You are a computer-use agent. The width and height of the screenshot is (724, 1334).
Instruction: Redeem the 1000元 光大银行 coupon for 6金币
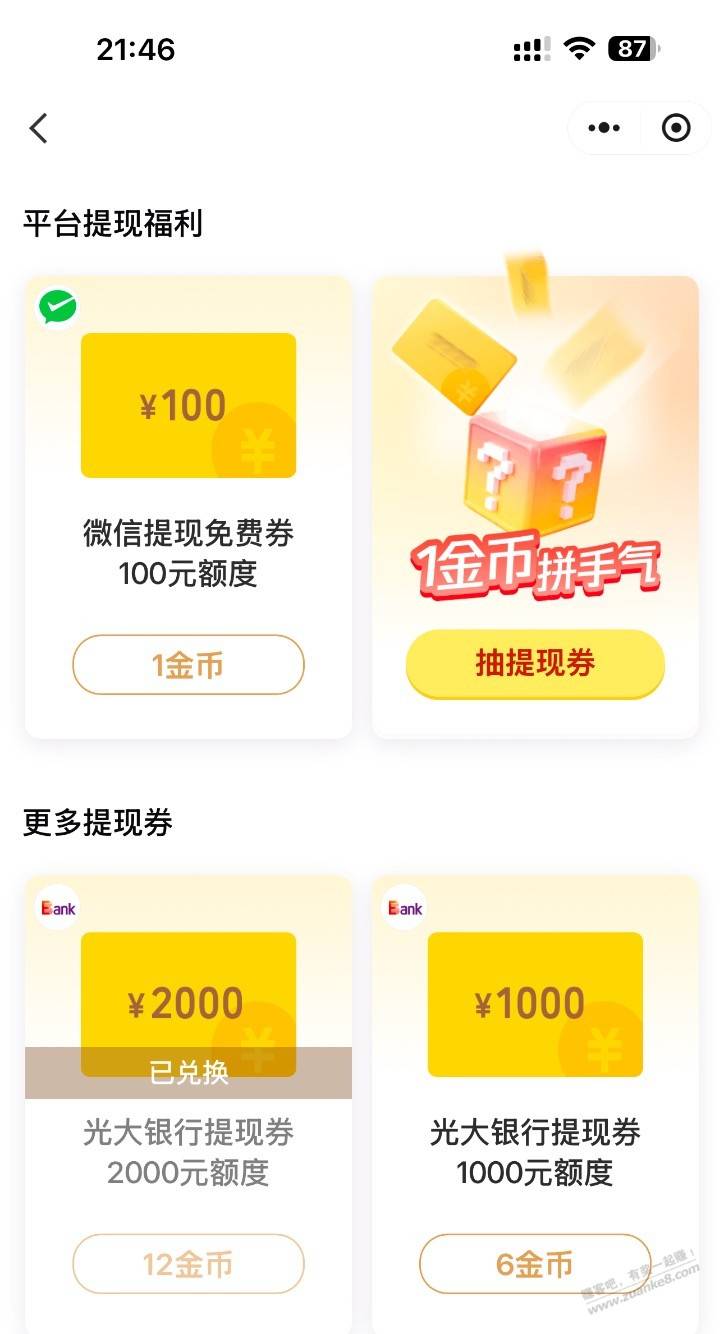(535, 1264)
